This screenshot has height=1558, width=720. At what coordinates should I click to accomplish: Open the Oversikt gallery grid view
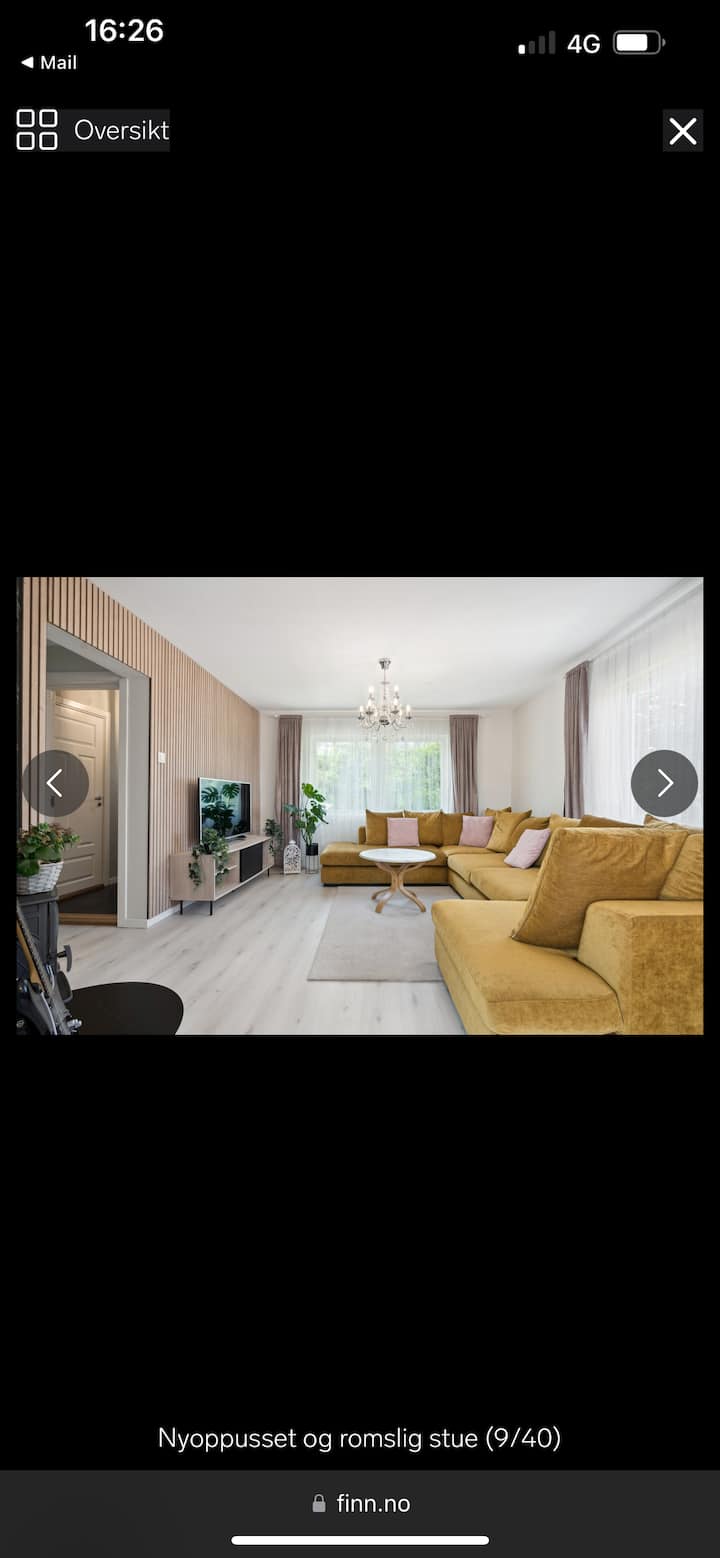tap(93, 130)
